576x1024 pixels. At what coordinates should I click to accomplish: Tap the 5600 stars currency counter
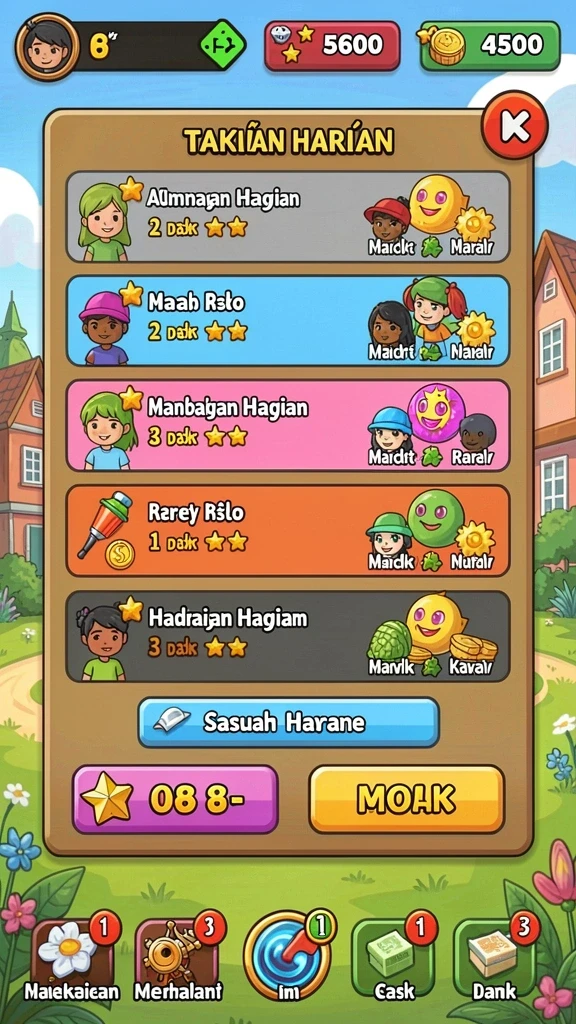[332, 46]
